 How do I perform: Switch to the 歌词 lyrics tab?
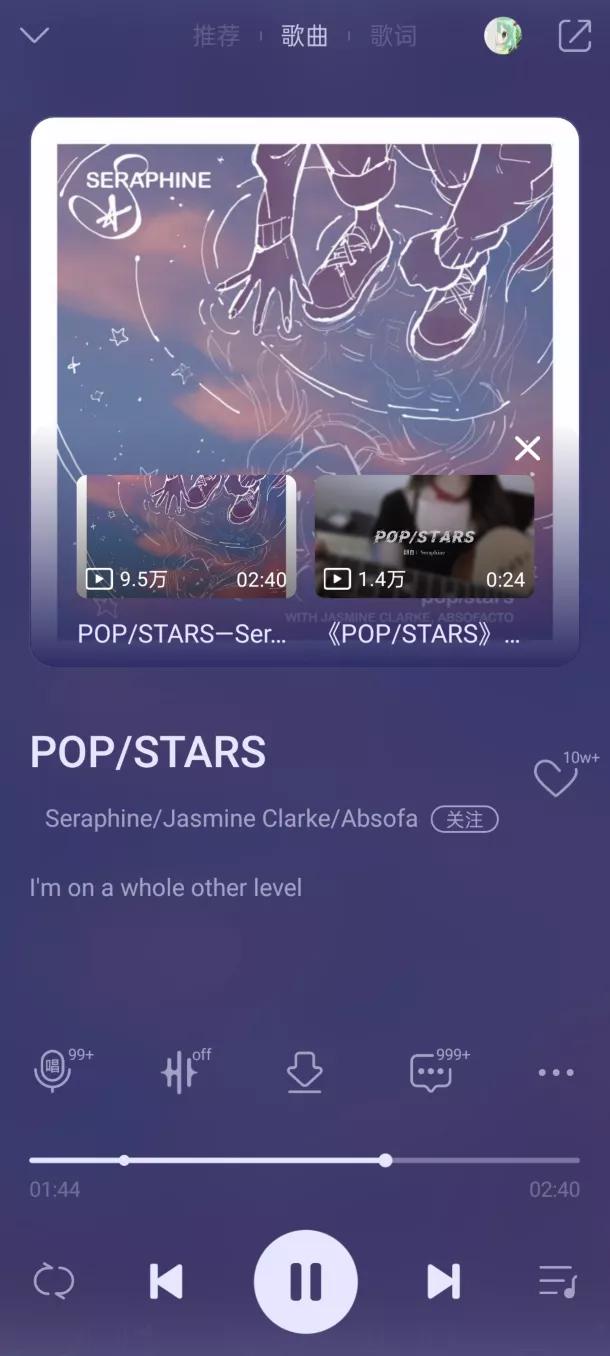393,36
